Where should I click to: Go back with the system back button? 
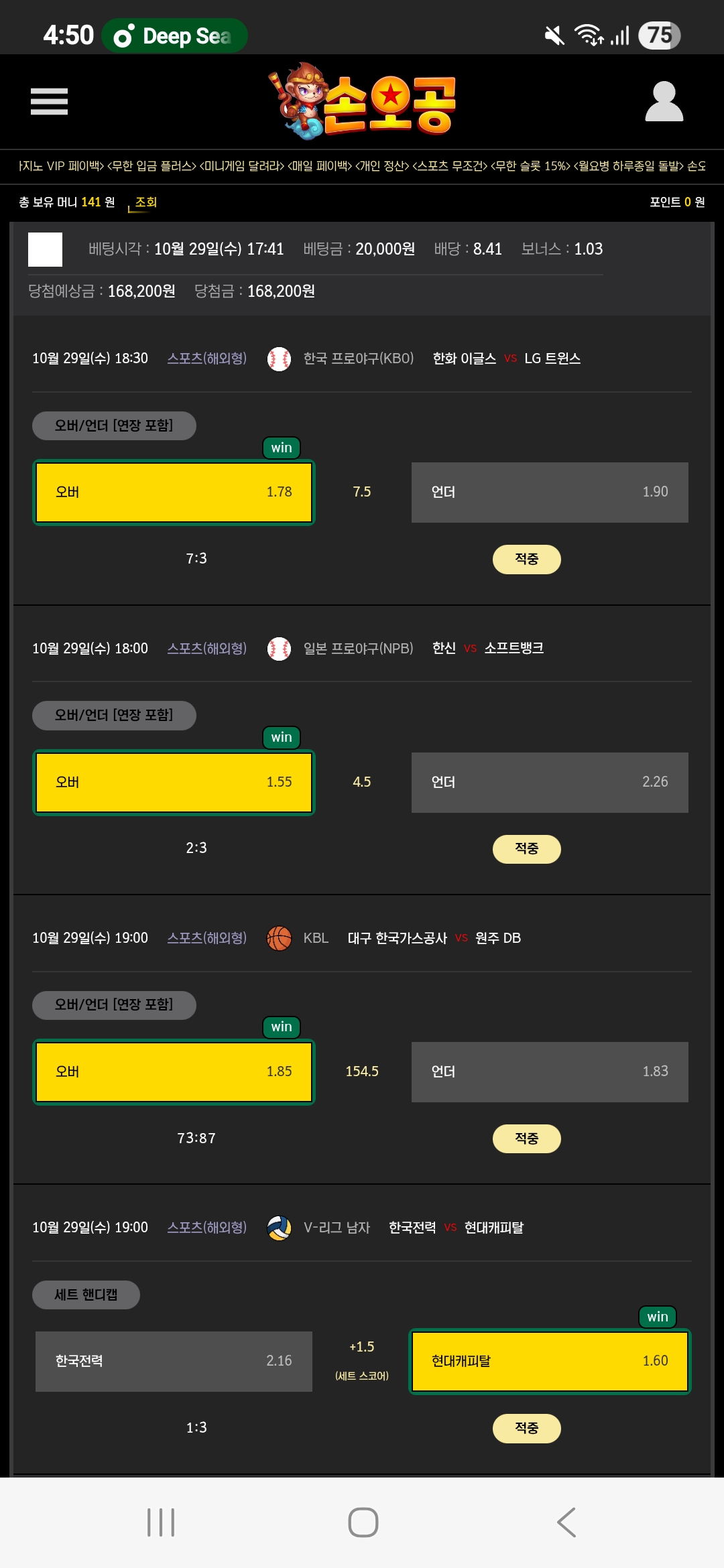(x=566, y=1522)
